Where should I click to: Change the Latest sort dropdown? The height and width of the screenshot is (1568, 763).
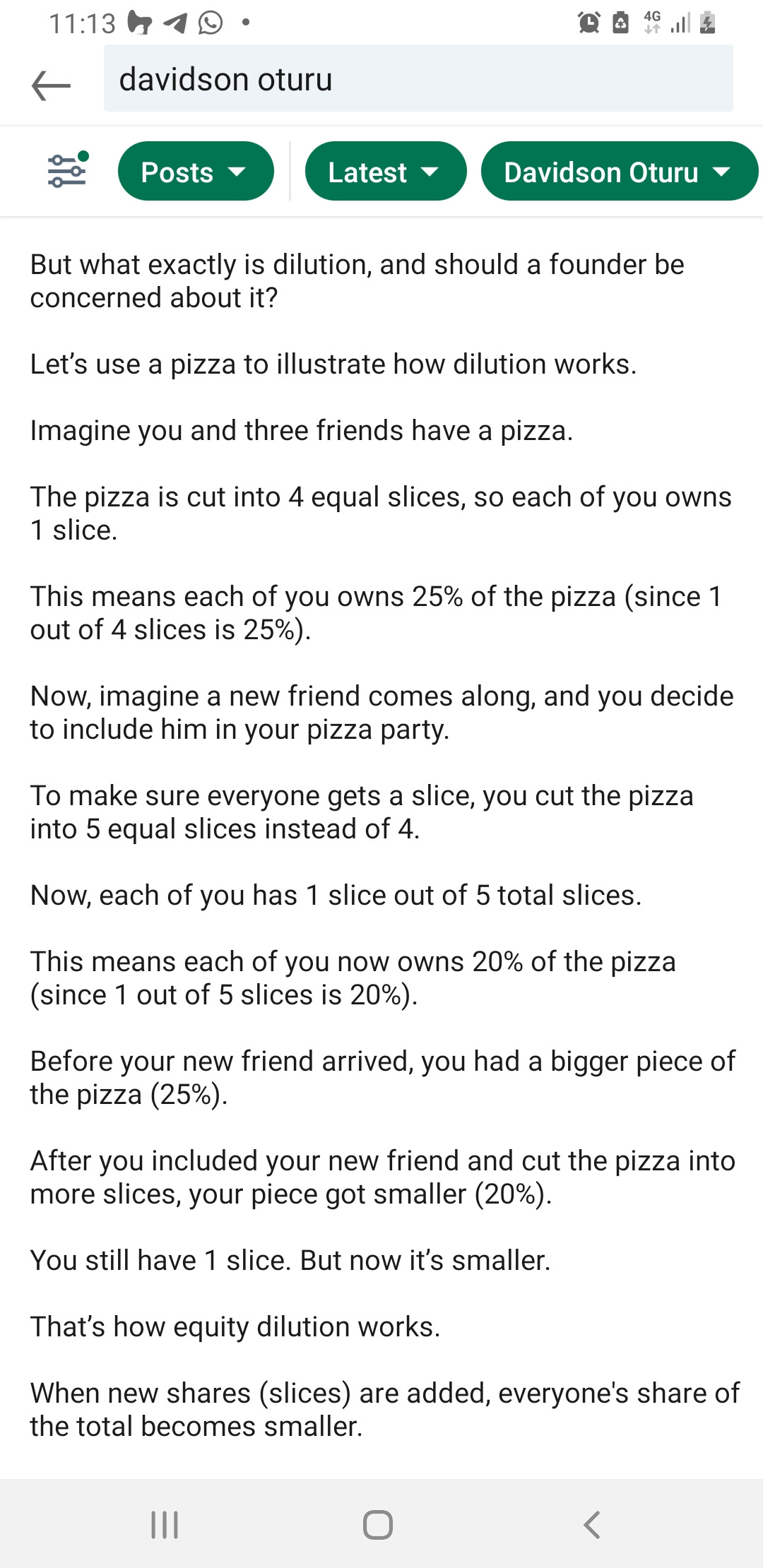(x=385, y=172)
